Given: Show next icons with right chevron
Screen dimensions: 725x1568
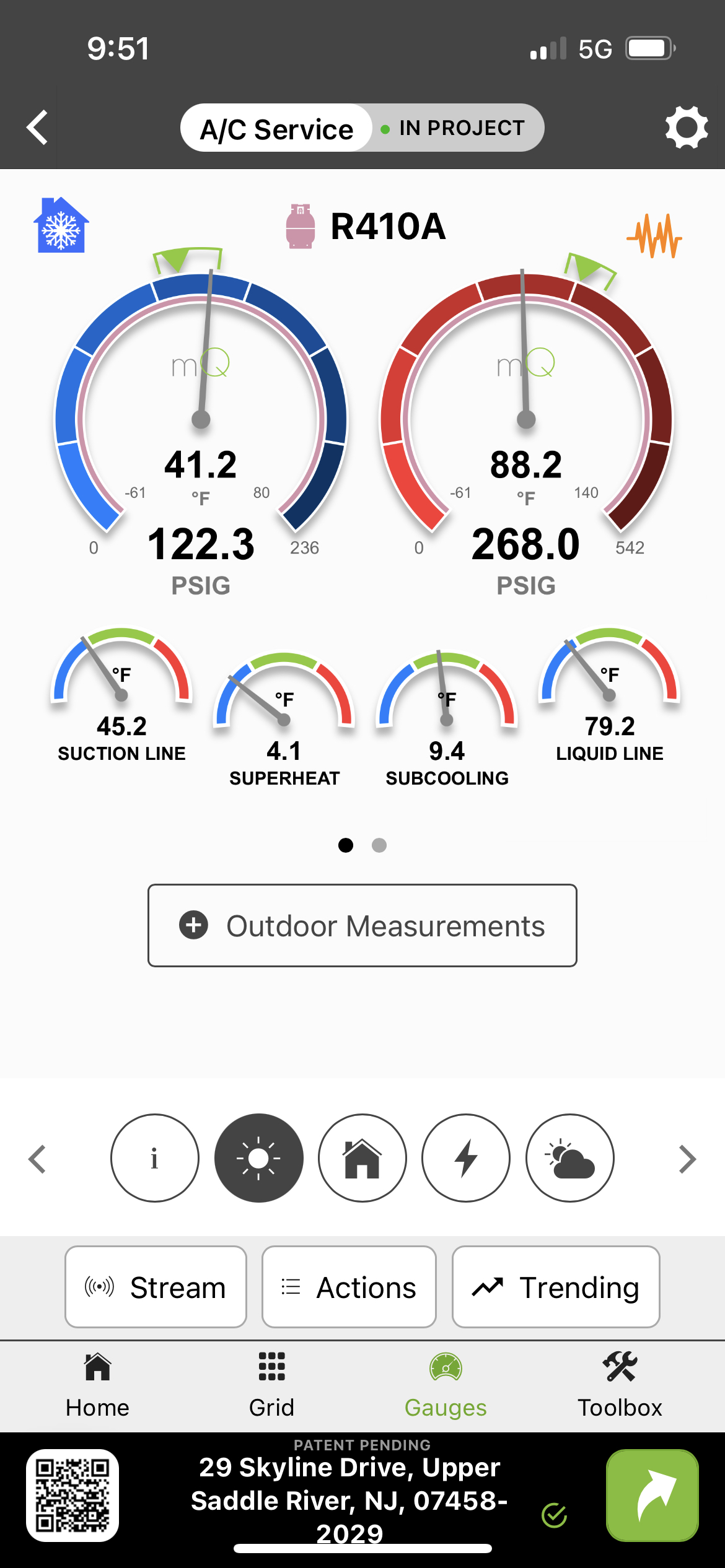Looking at the screenshot, I should [x=687, y=1159].
